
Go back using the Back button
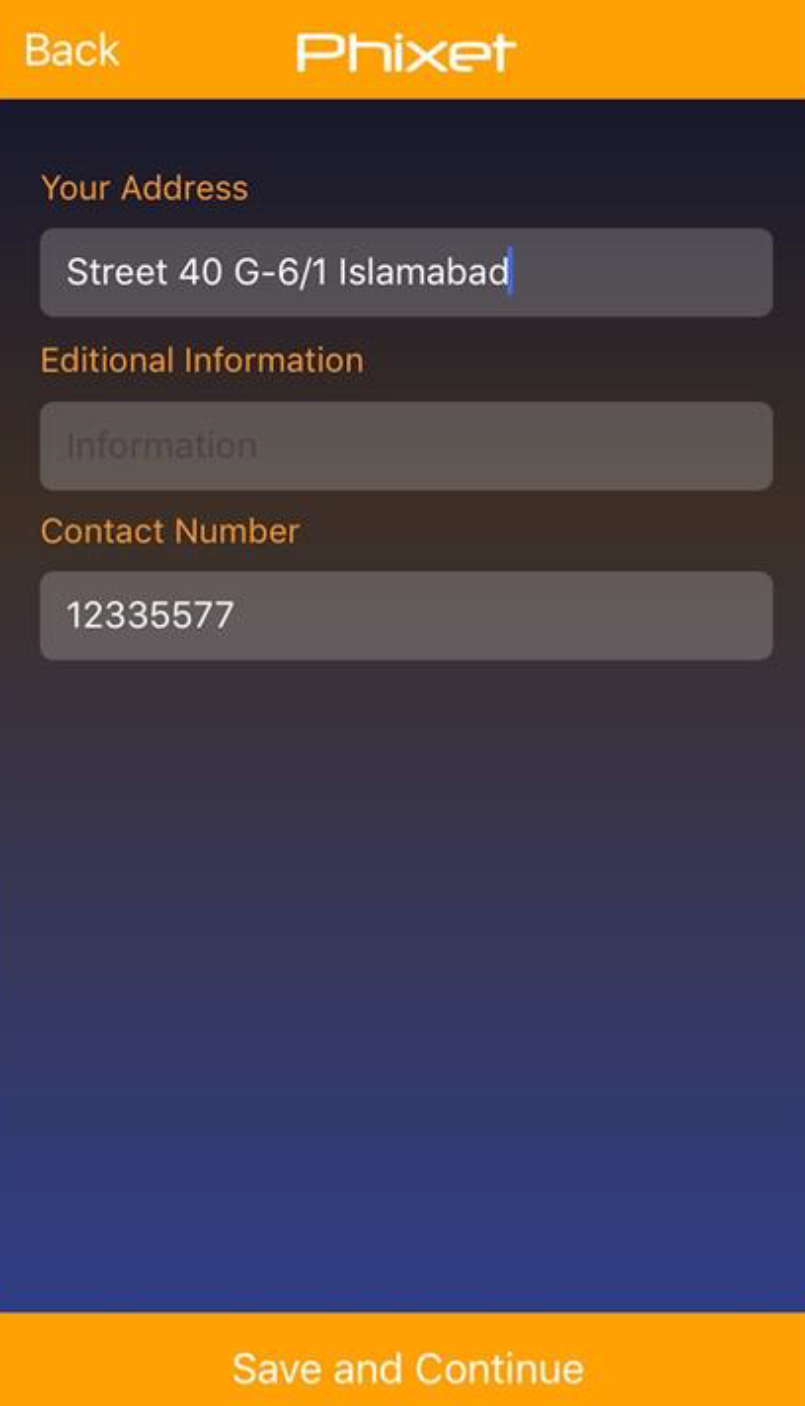click(71, 50)
